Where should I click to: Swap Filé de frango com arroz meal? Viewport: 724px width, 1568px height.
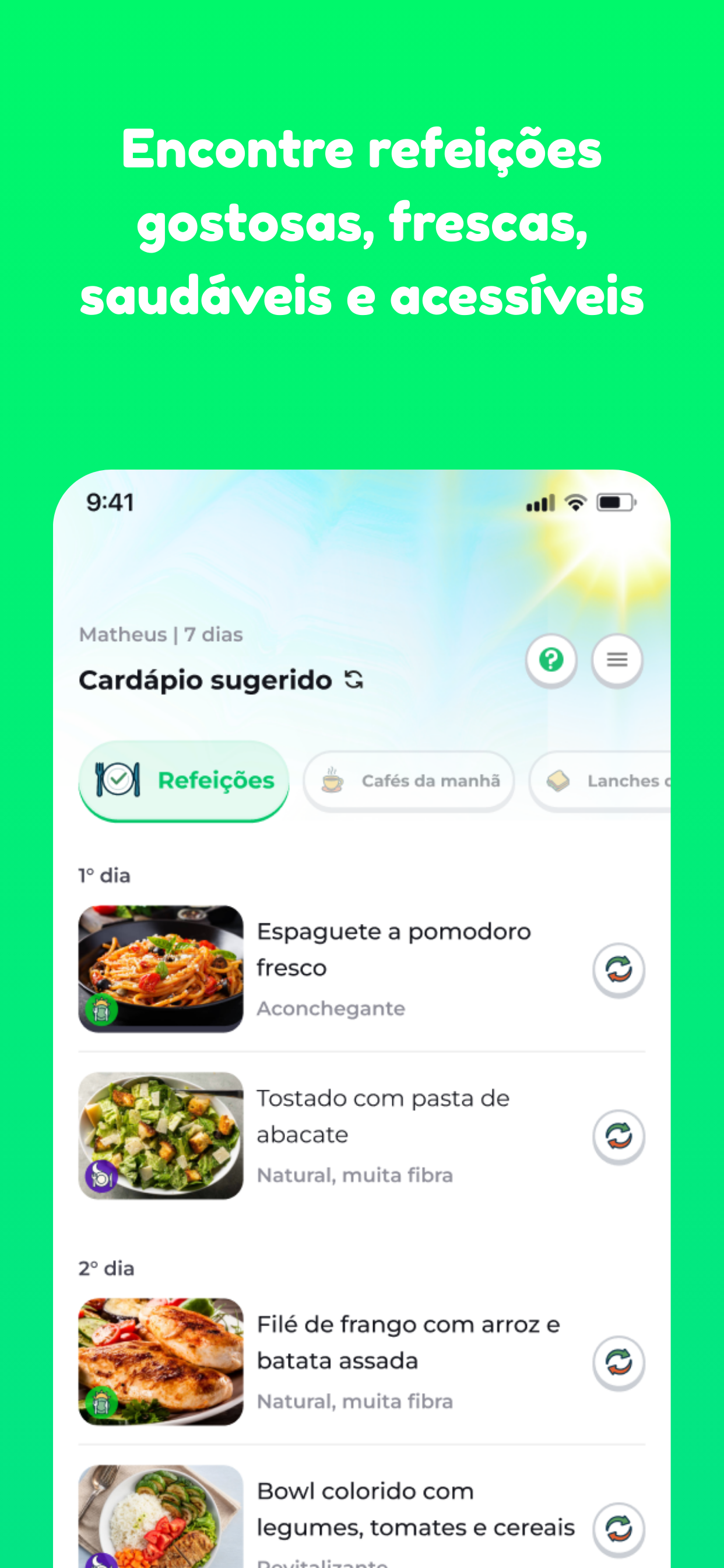[x=618, y=1363]
